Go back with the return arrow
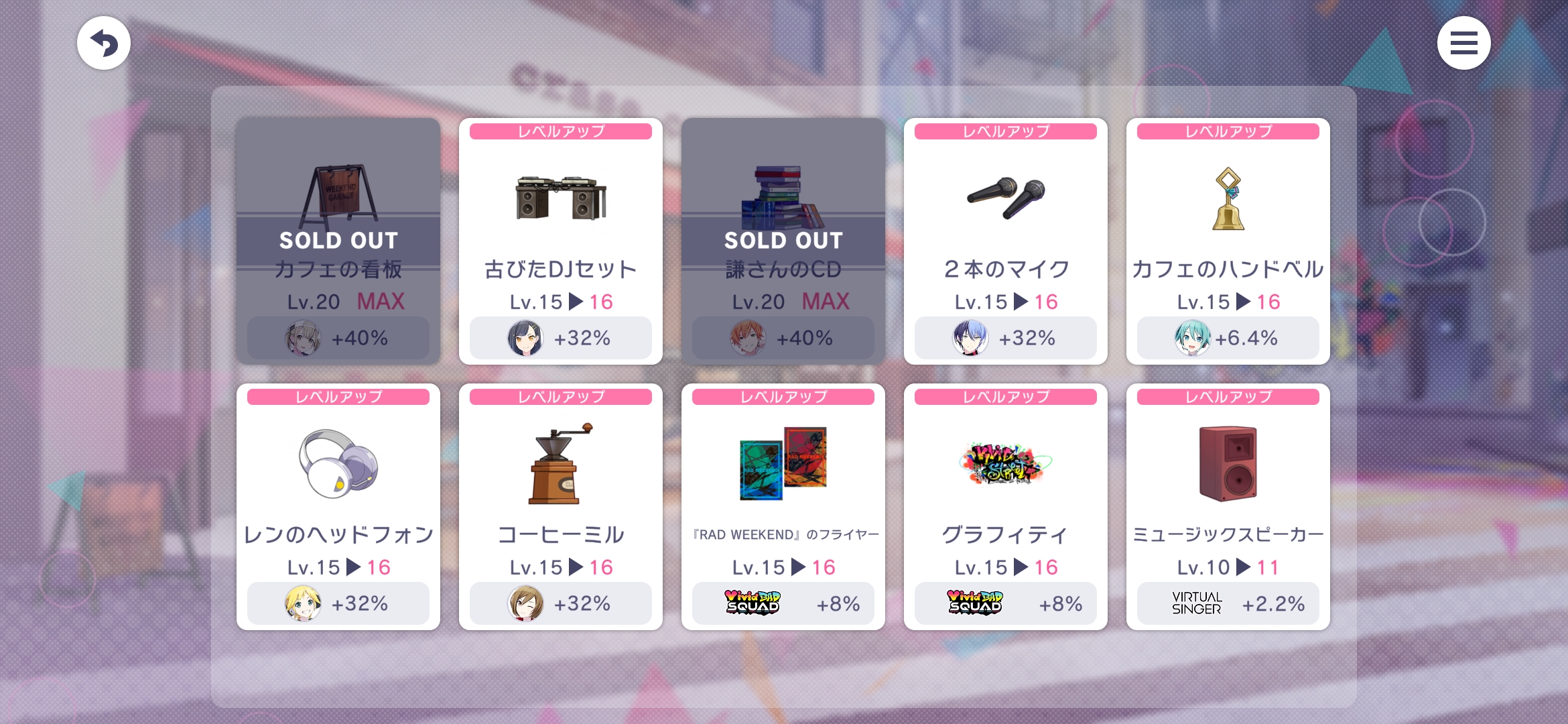The width and height of the screenshot is (1568, 724). (103, 43)
